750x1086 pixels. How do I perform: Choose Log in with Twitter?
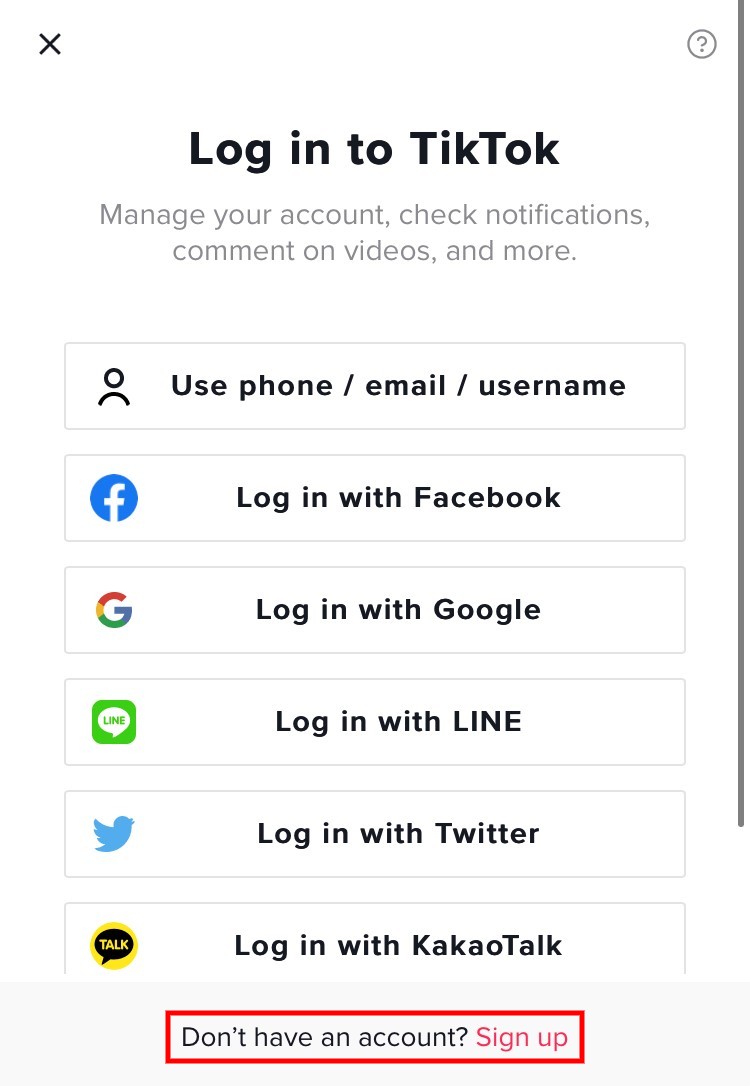click(x=375, y=833)
